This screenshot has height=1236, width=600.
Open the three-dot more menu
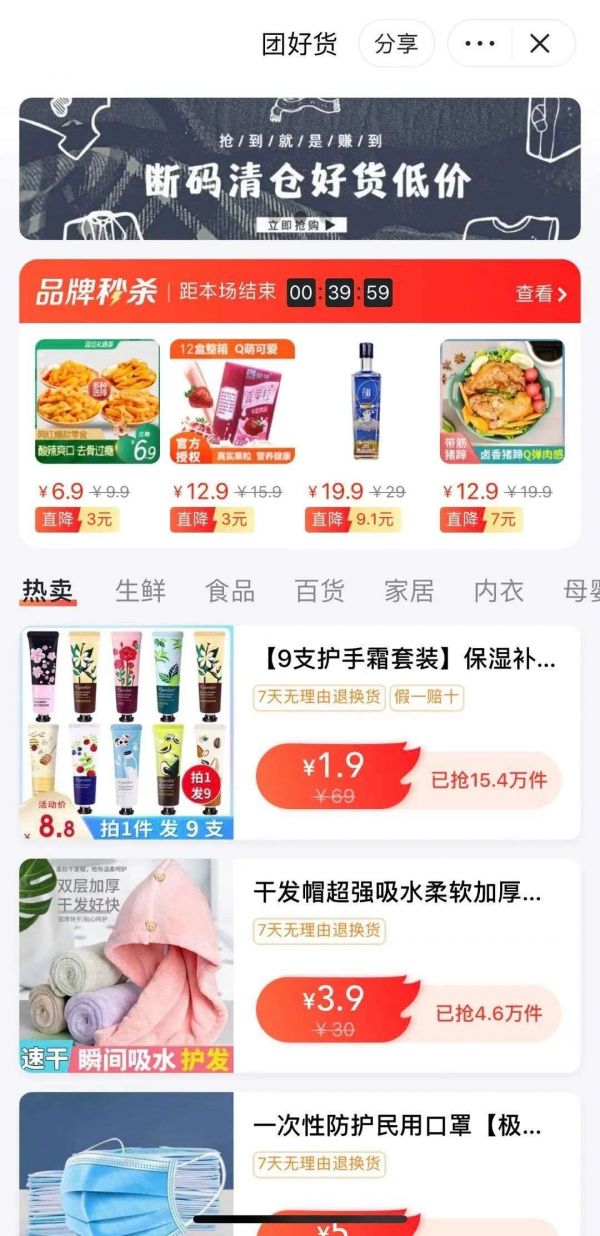pos(480,44)
